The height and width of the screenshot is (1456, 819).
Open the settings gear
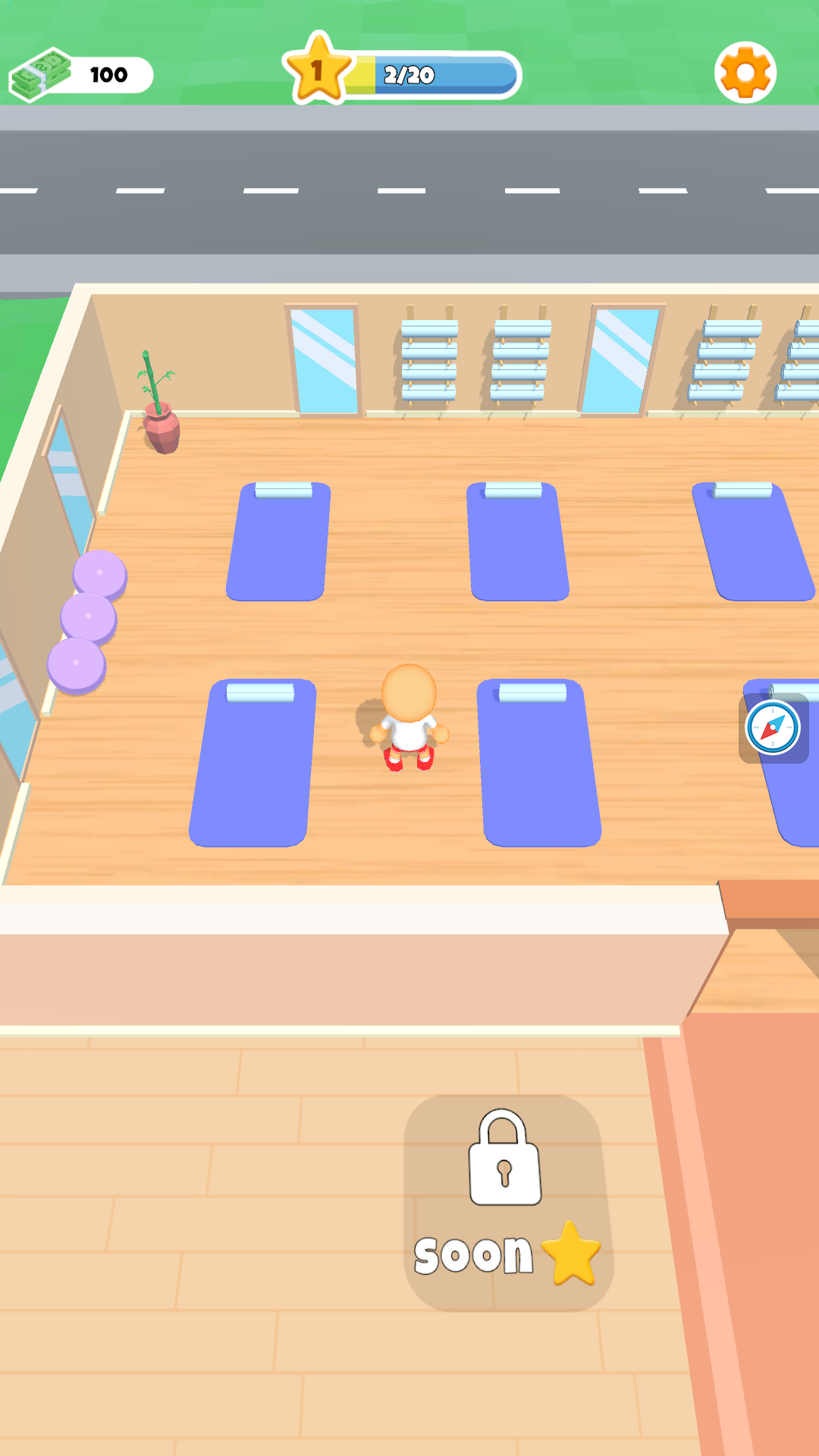point(745,73)
